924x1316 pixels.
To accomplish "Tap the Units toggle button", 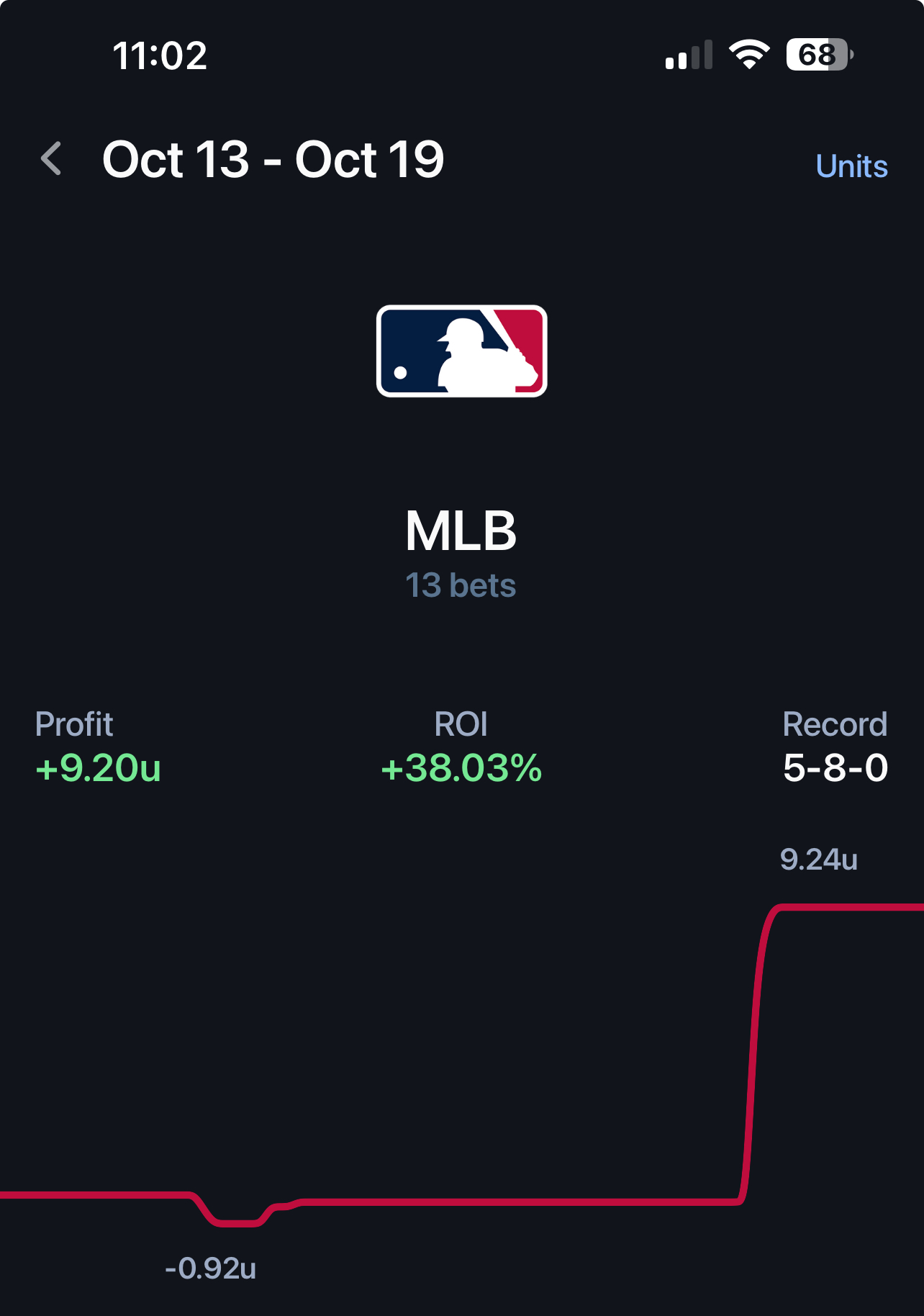I will click(851, 166).
